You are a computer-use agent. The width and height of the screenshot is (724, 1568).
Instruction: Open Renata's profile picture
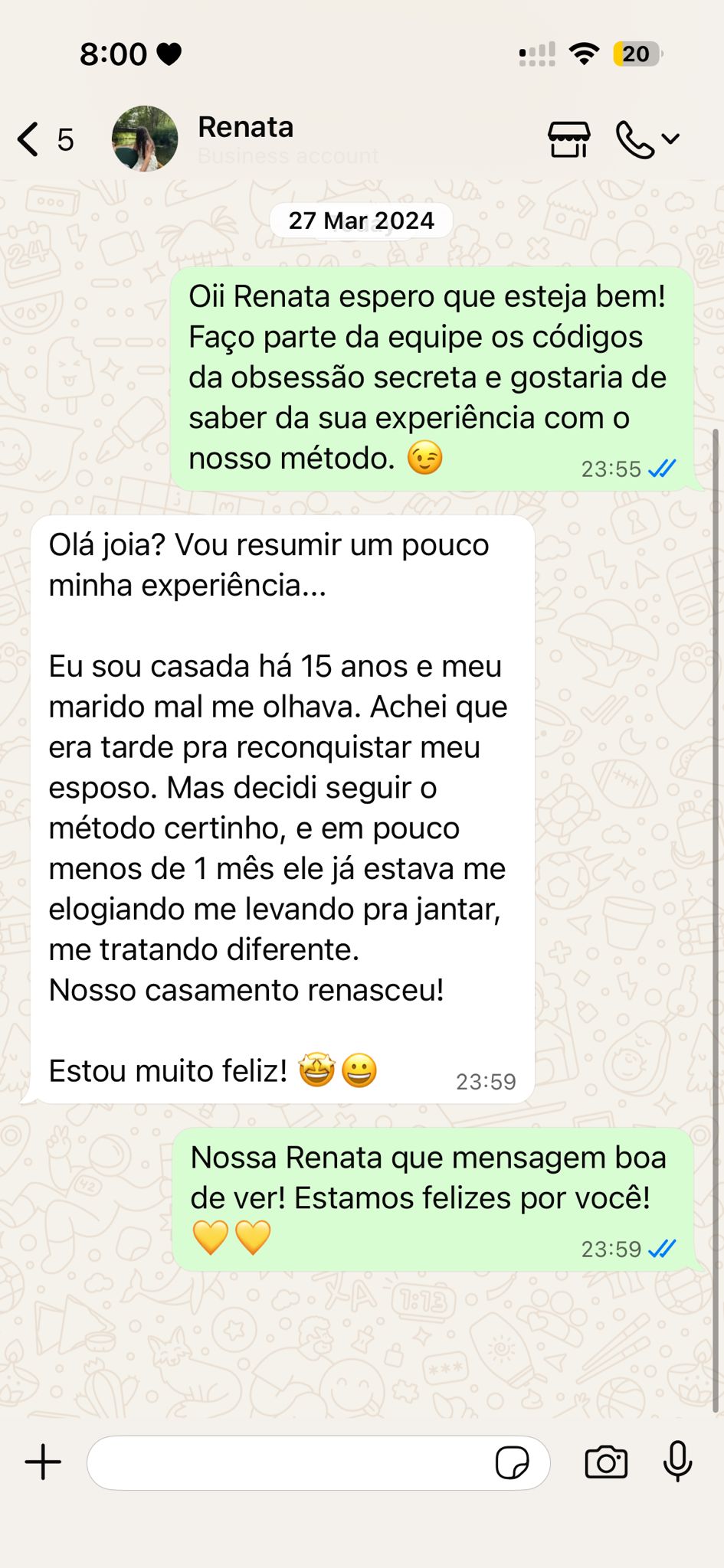click(x=145, y=139)
